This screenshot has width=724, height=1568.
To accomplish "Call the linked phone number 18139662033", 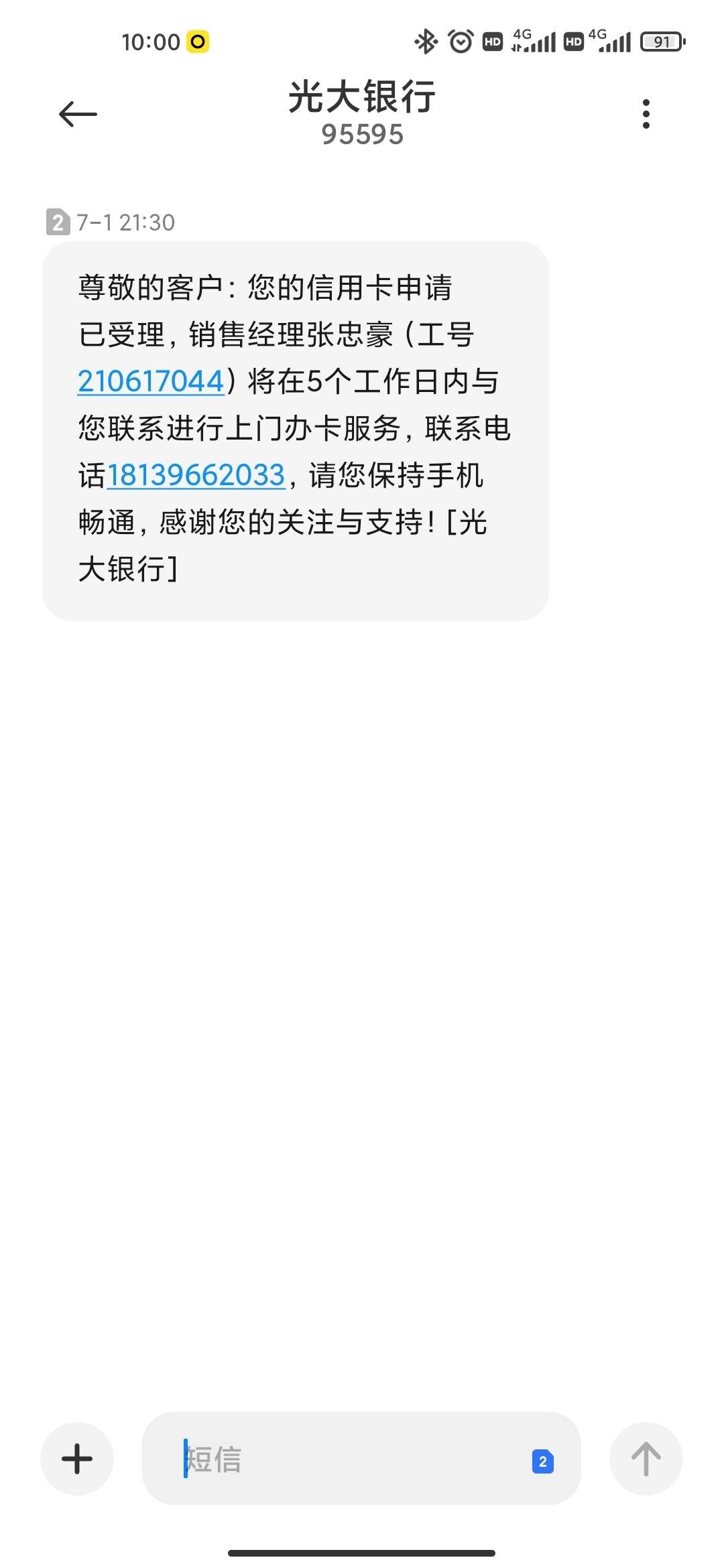I will [196, 475].
